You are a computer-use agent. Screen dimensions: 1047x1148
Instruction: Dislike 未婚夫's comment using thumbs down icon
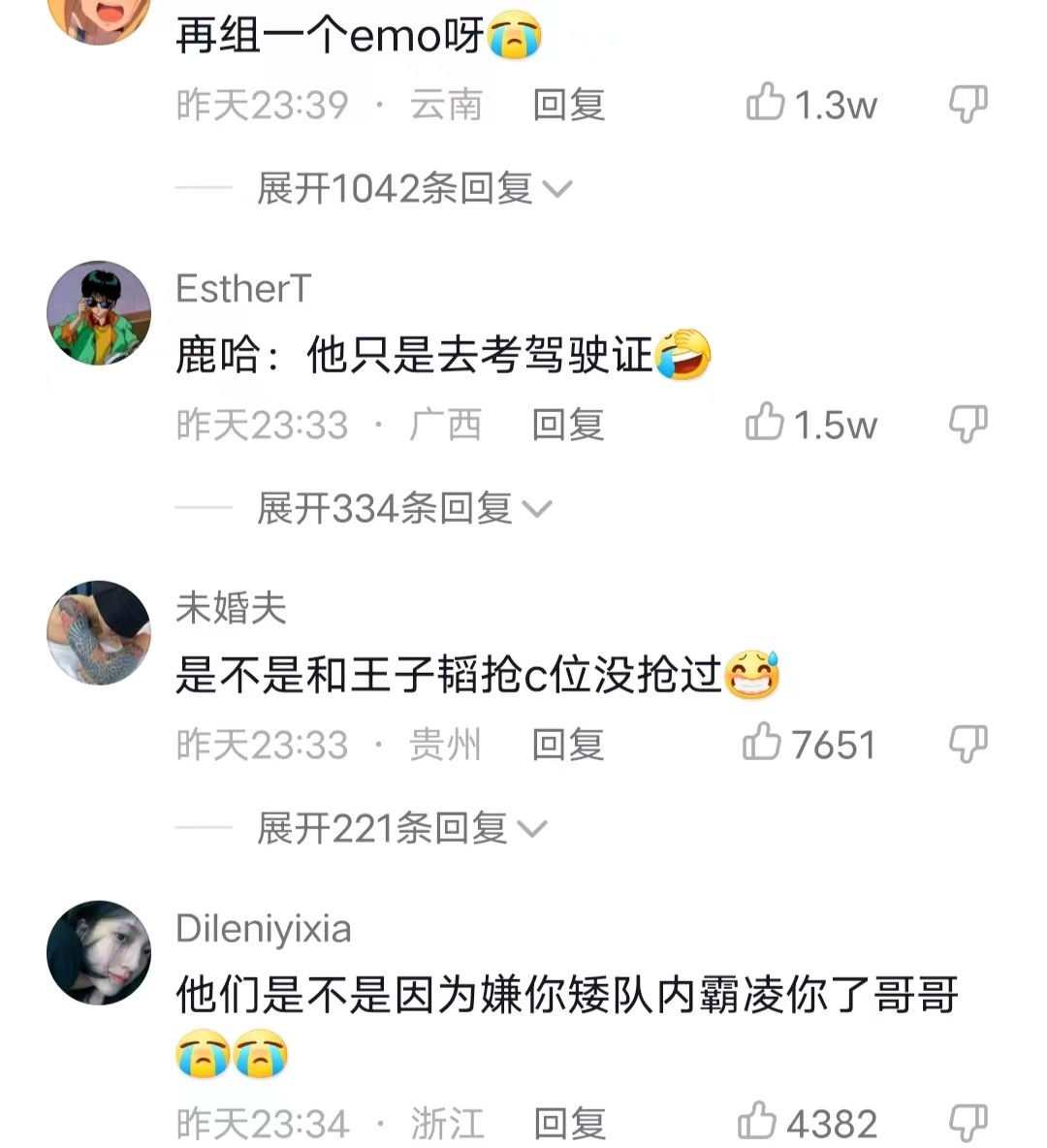click(967, 744)
